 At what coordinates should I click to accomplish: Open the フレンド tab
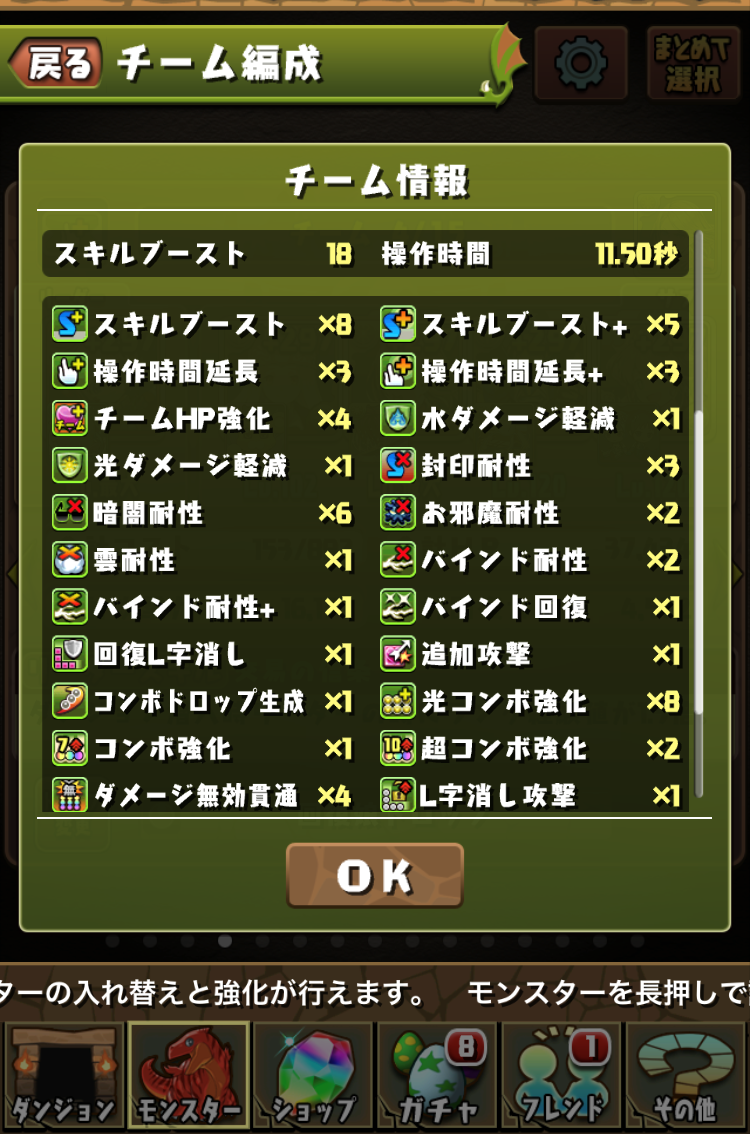(562, 1076)
